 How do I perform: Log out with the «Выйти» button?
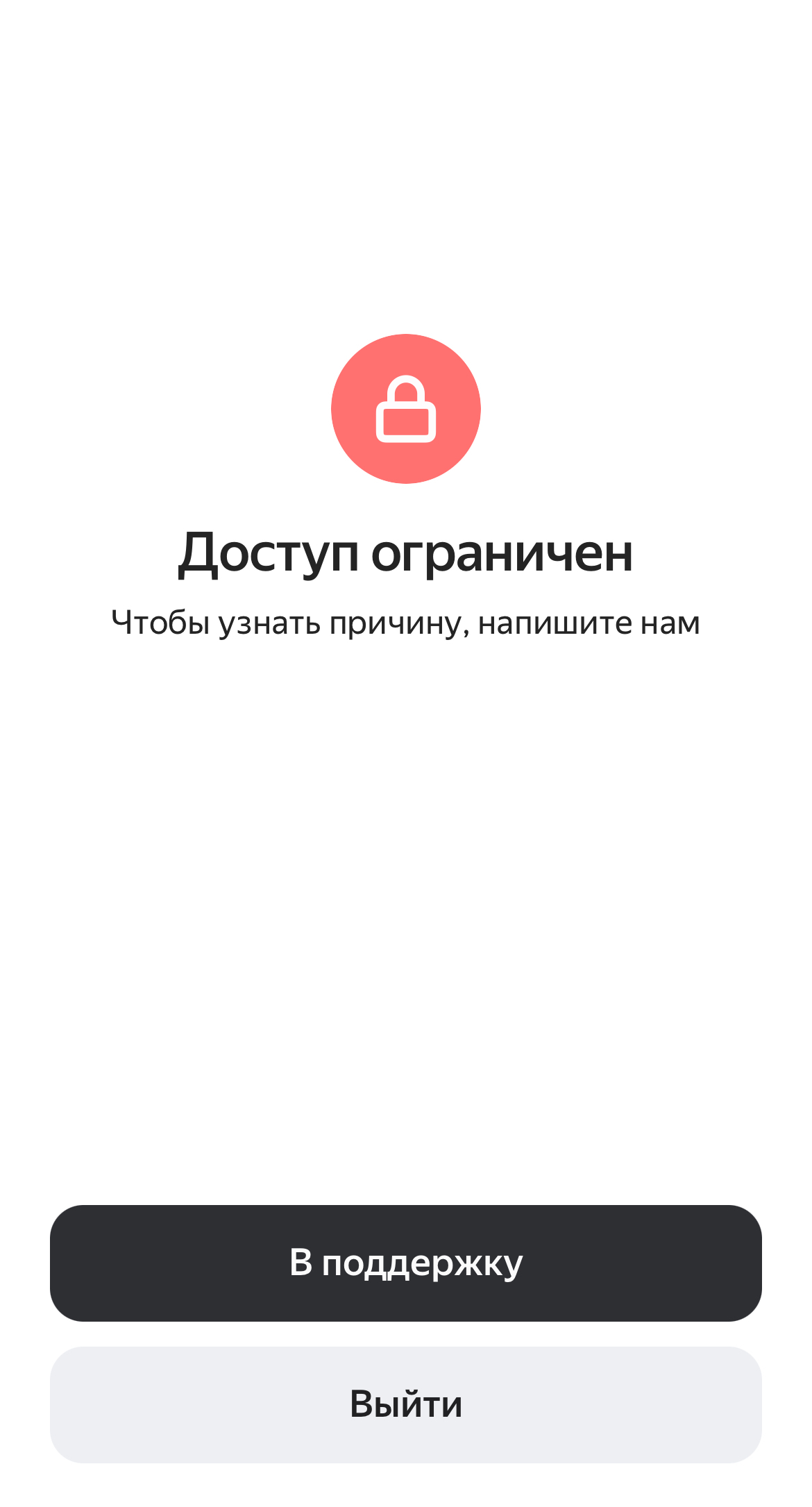point(405,1404)
